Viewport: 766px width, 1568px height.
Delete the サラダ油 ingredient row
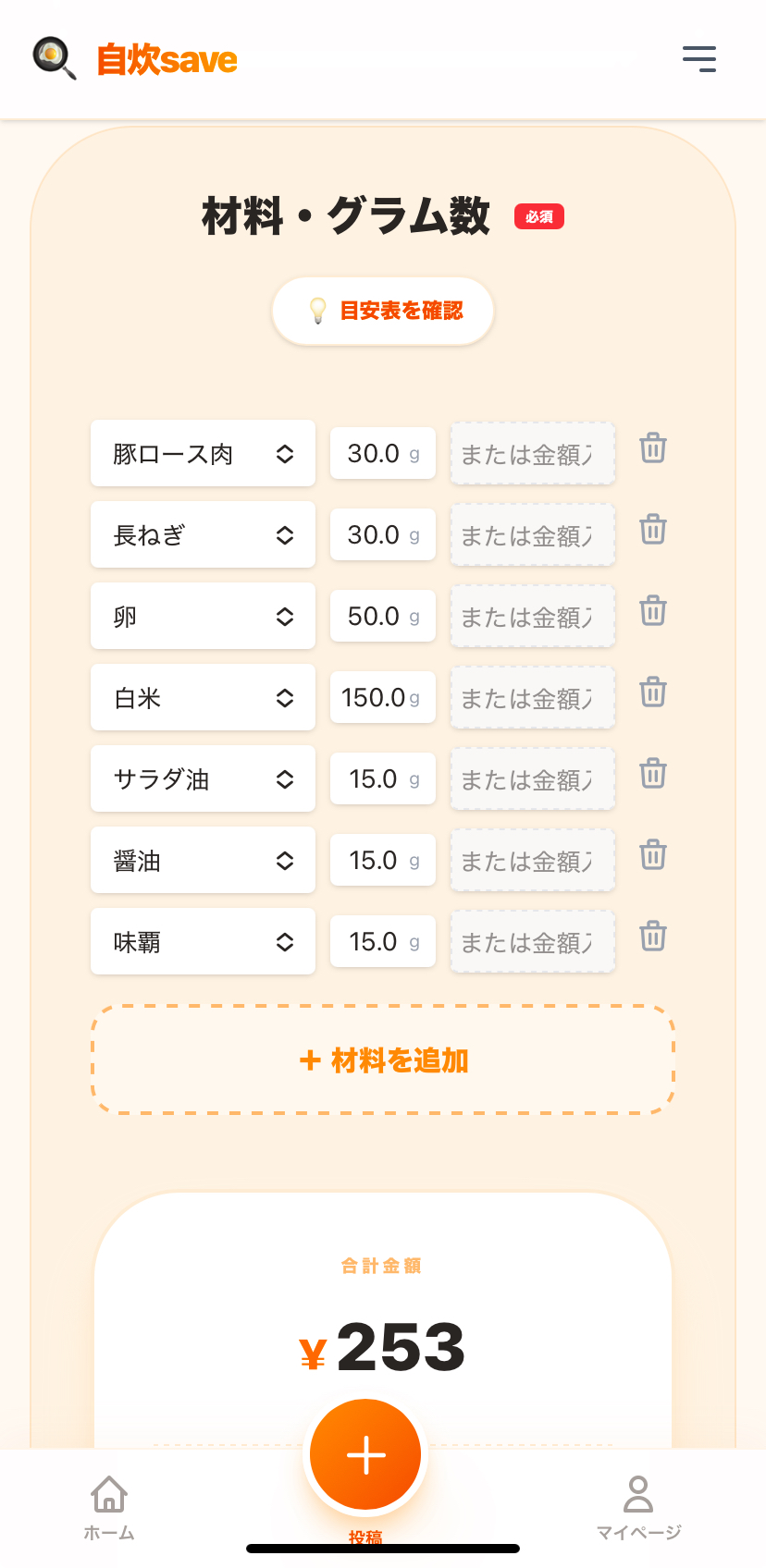pyautogui.click(x=653, y=774)
